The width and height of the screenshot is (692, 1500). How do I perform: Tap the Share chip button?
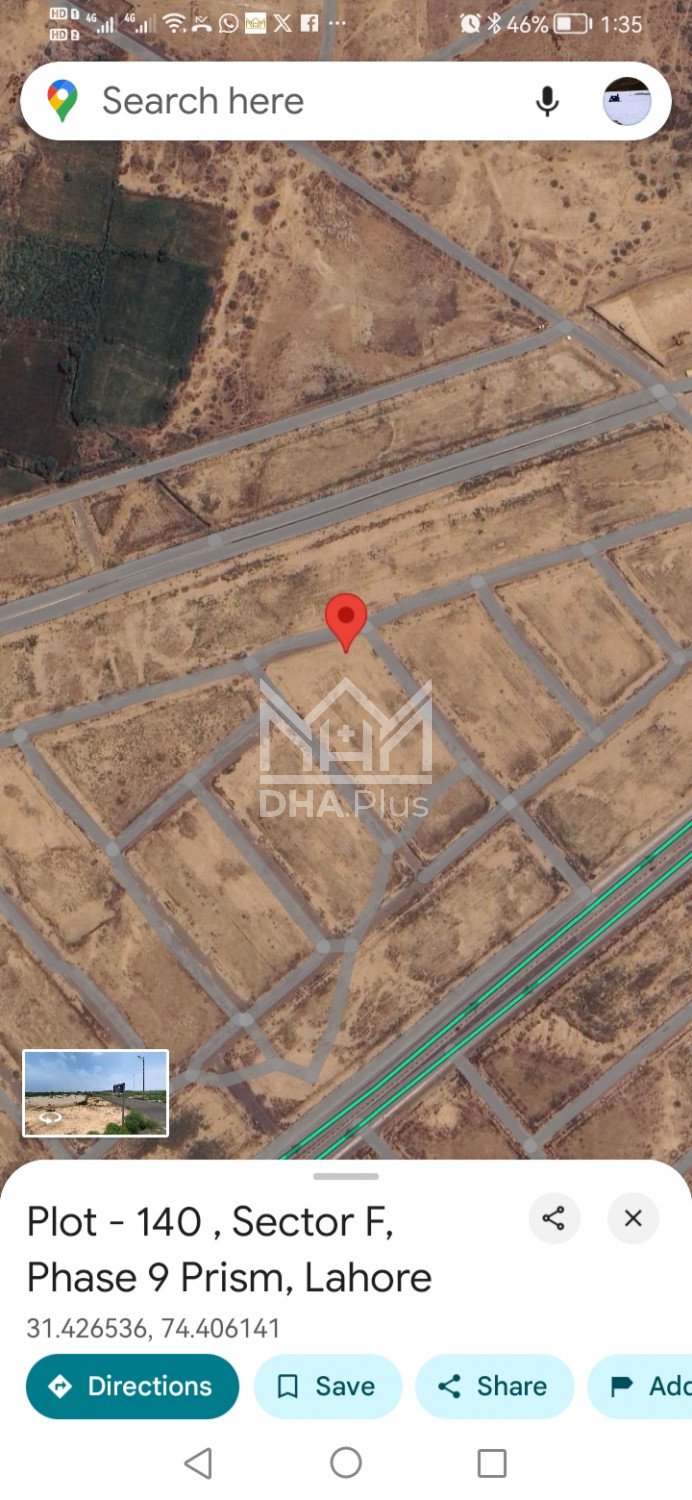click(x=494, y=1386)
